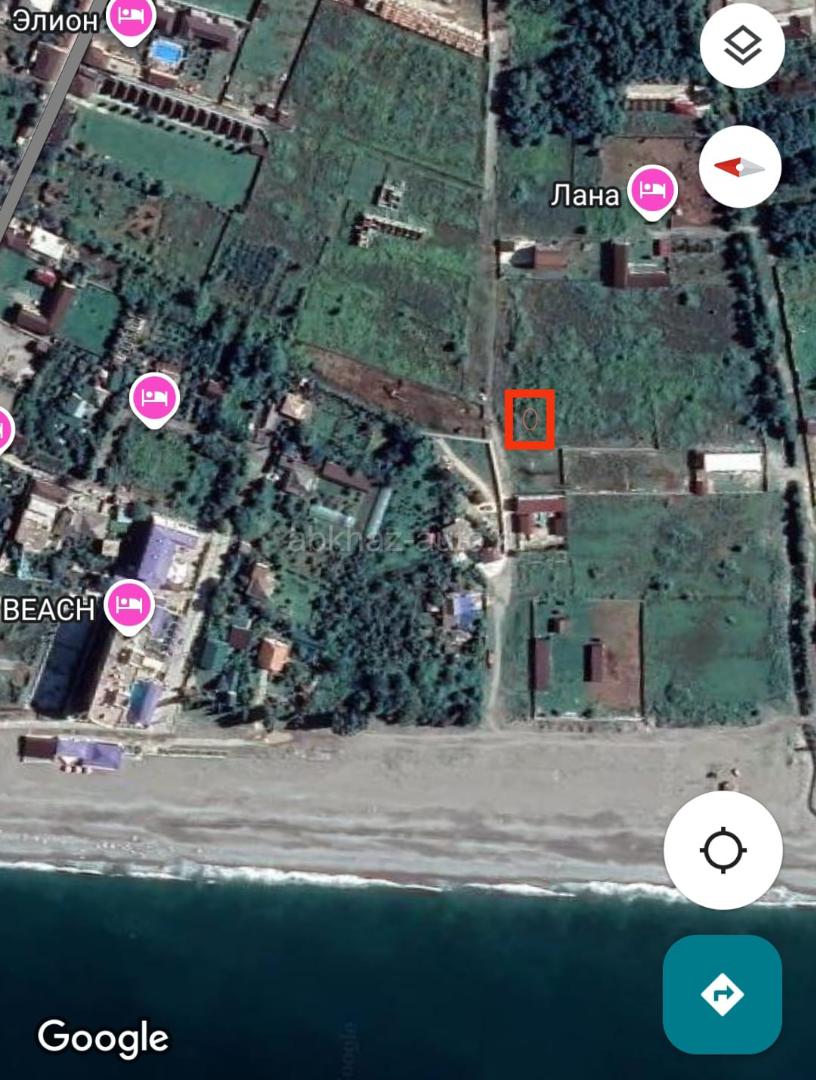This screenshot has width=816, height=1080.
Task: View the BEACH hotel marker details
Action: point(128,605)
